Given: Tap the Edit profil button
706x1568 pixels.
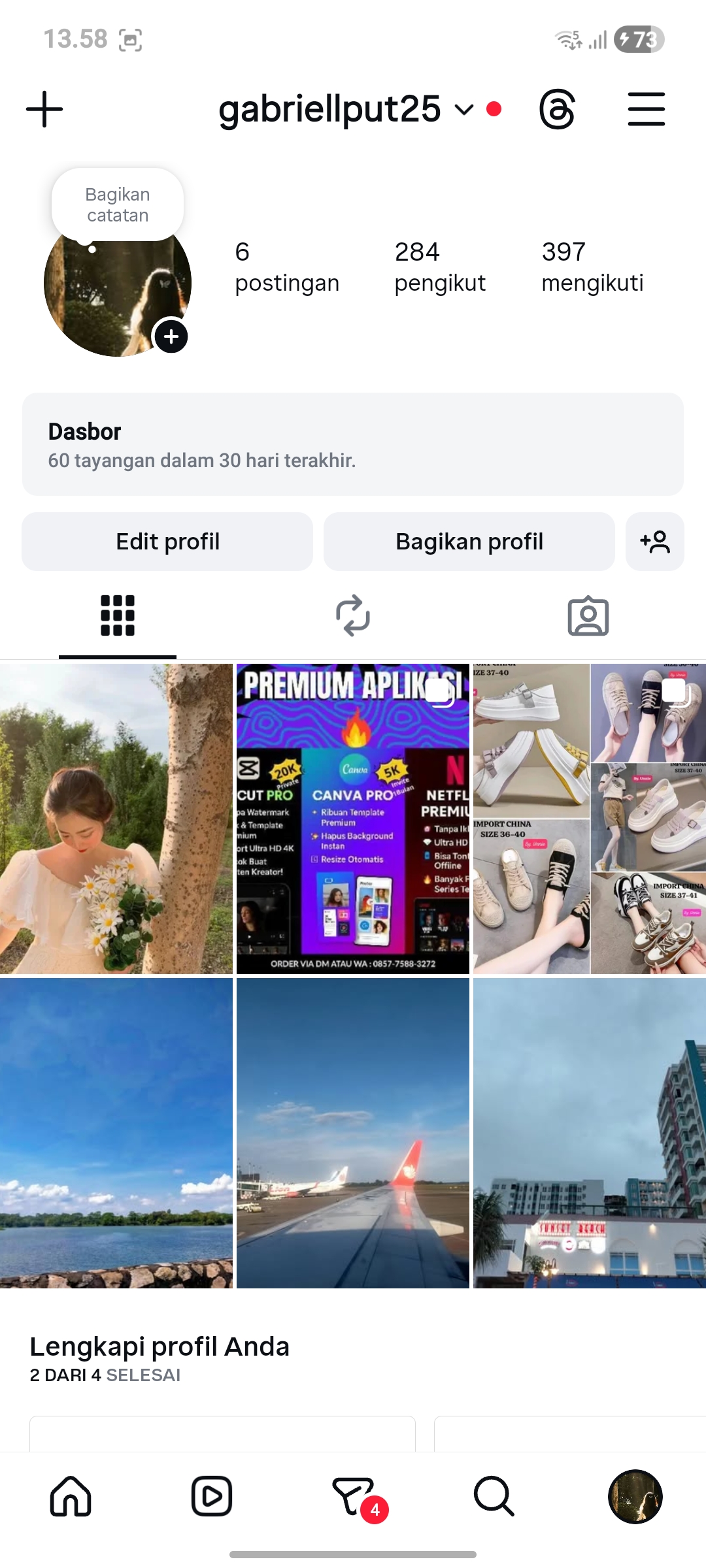Looking at the screenshot, I should click(x=167, y=542).
